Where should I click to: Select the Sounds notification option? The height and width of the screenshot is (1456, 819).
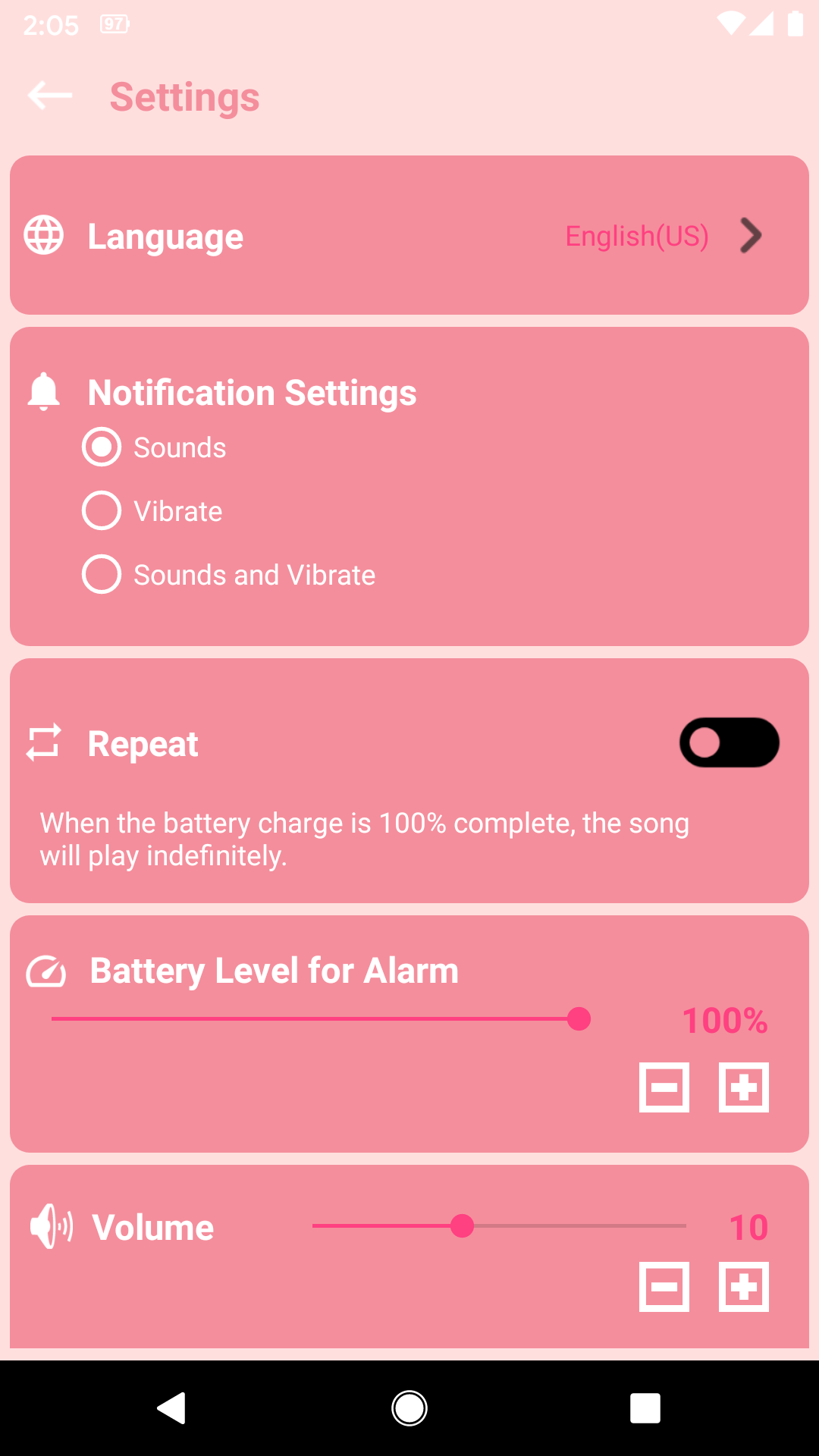101,447
